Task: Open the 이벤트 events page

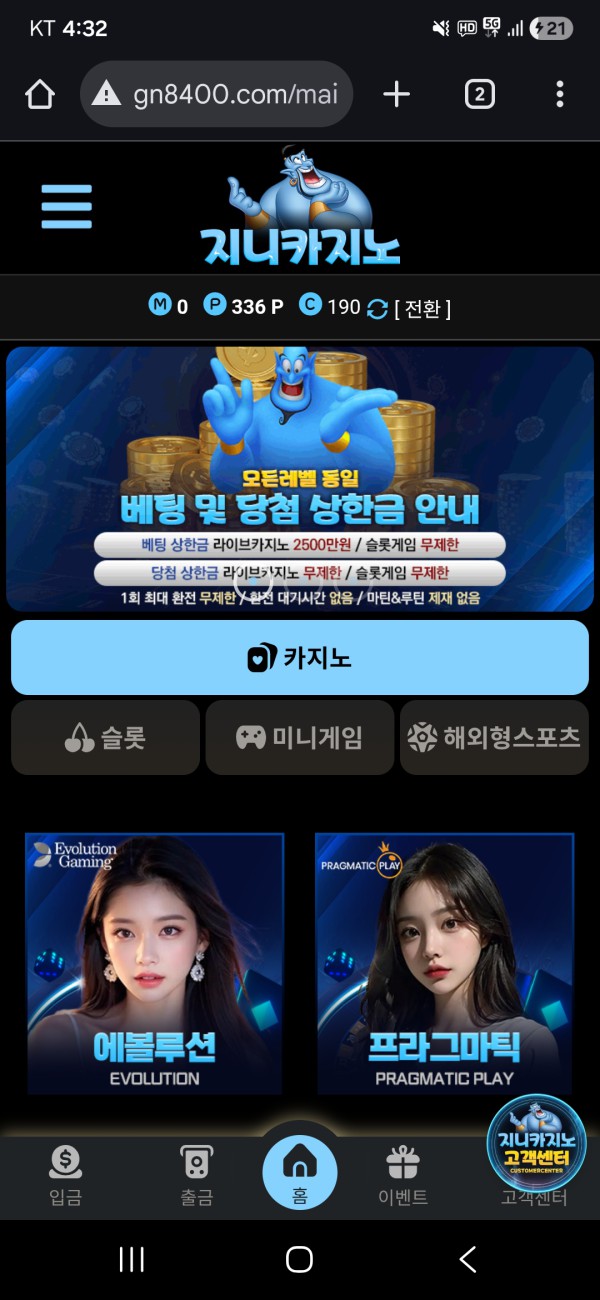Action: pos(403,1175)
